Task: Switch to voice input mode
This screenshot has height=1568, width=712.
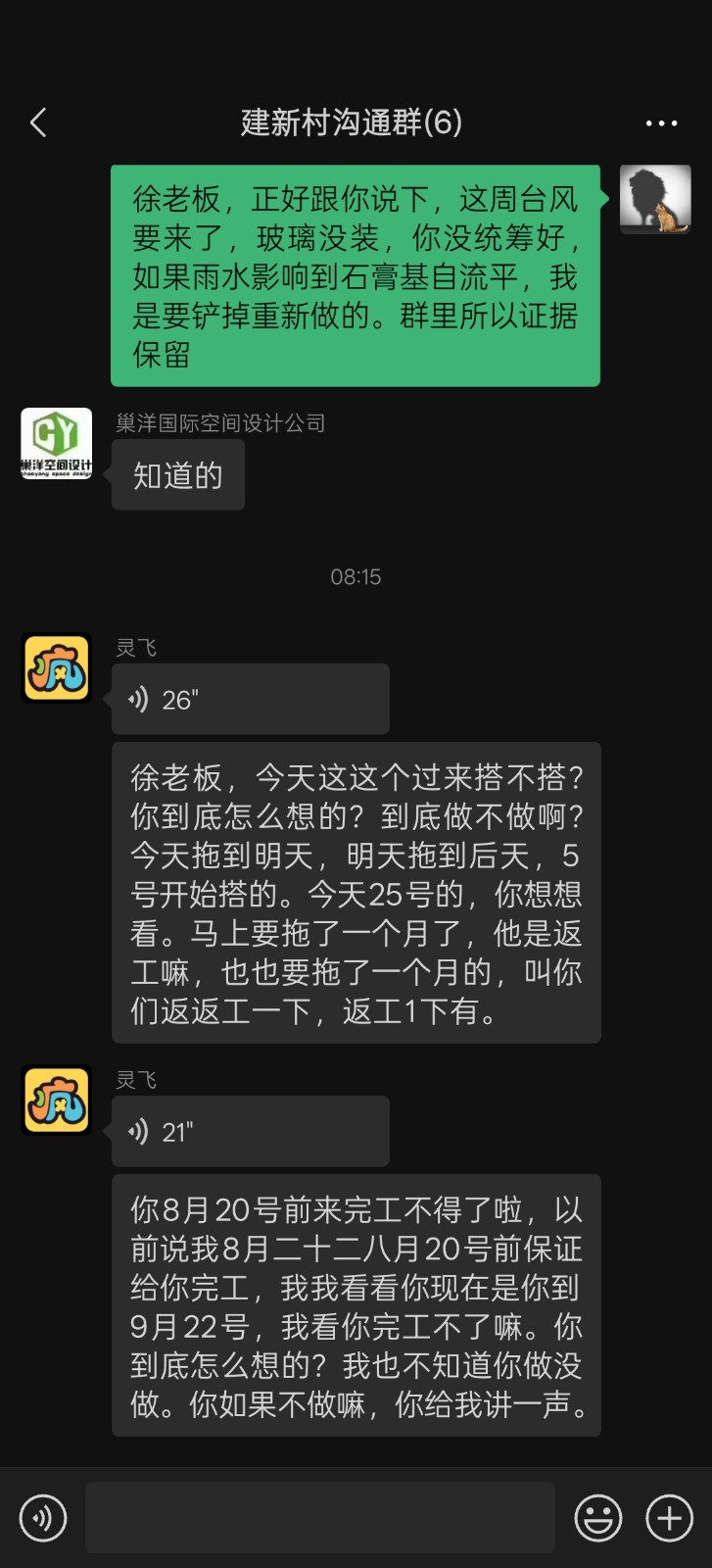Action: [x=43, y=1518]
